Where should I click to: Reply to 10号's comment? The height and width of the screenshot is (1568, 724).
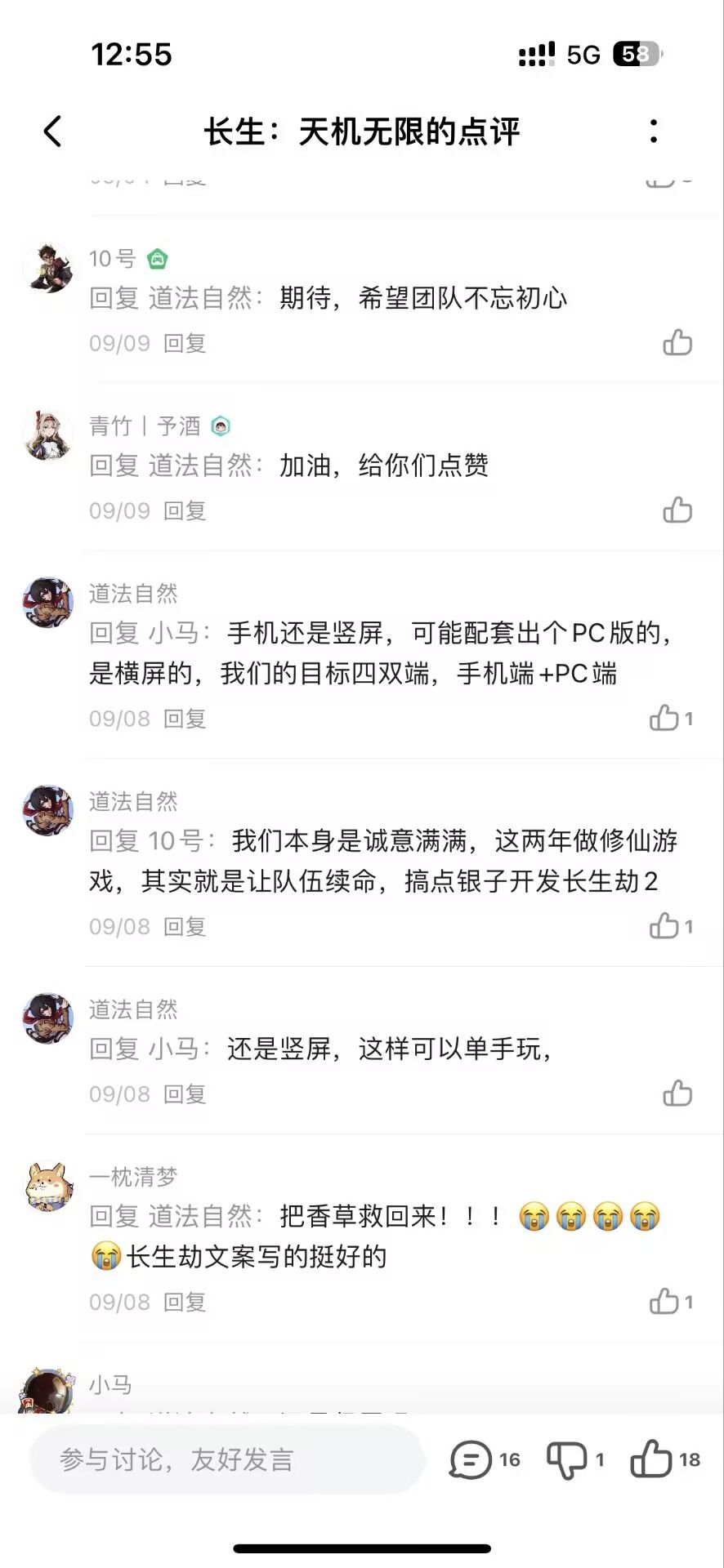click(x=185, y=344)
